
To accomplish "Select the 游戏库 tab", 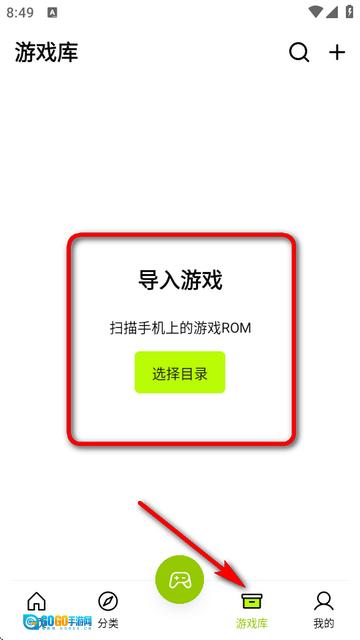I will [x=252, y=609].
